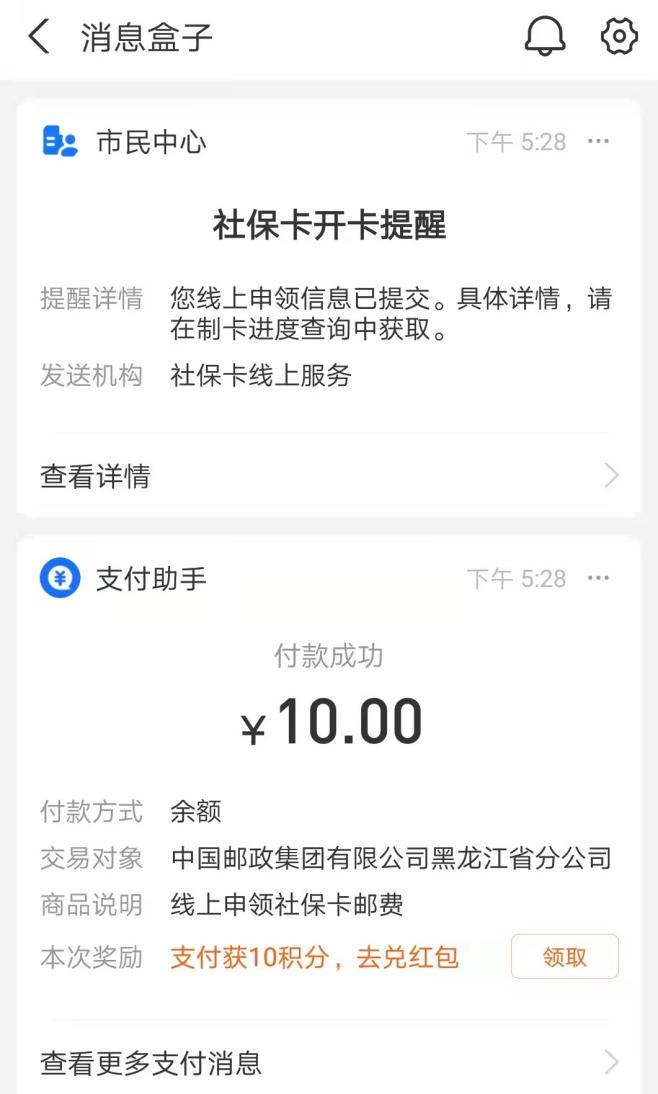Open more options on 市民中心 card
Viewport: 658px width, 1094px height.
[599, 142]
